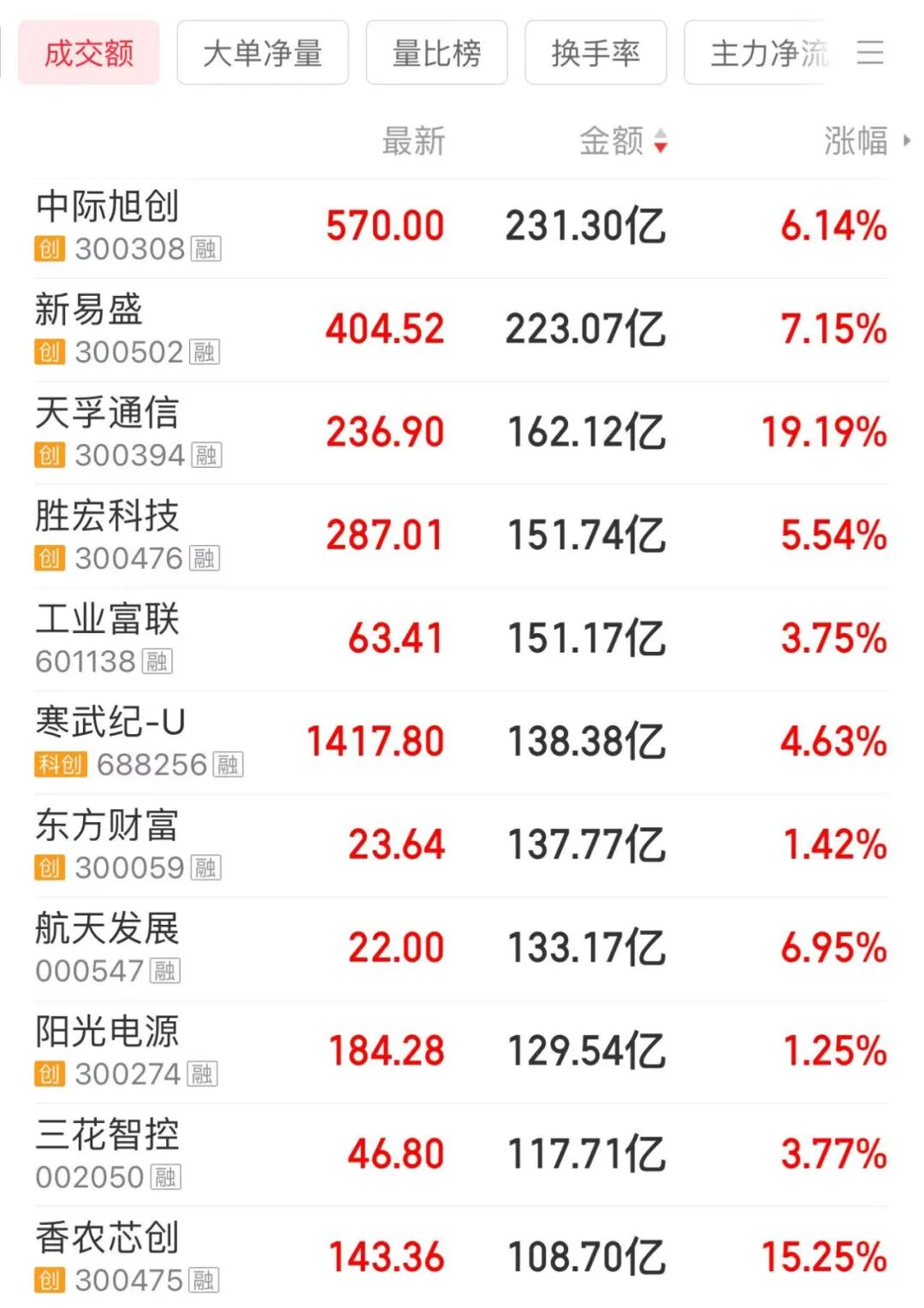This screenshot has width=924, height=1308.
Task: Open the 换手率 ranking tab
Action: click(x=595, y=53)
